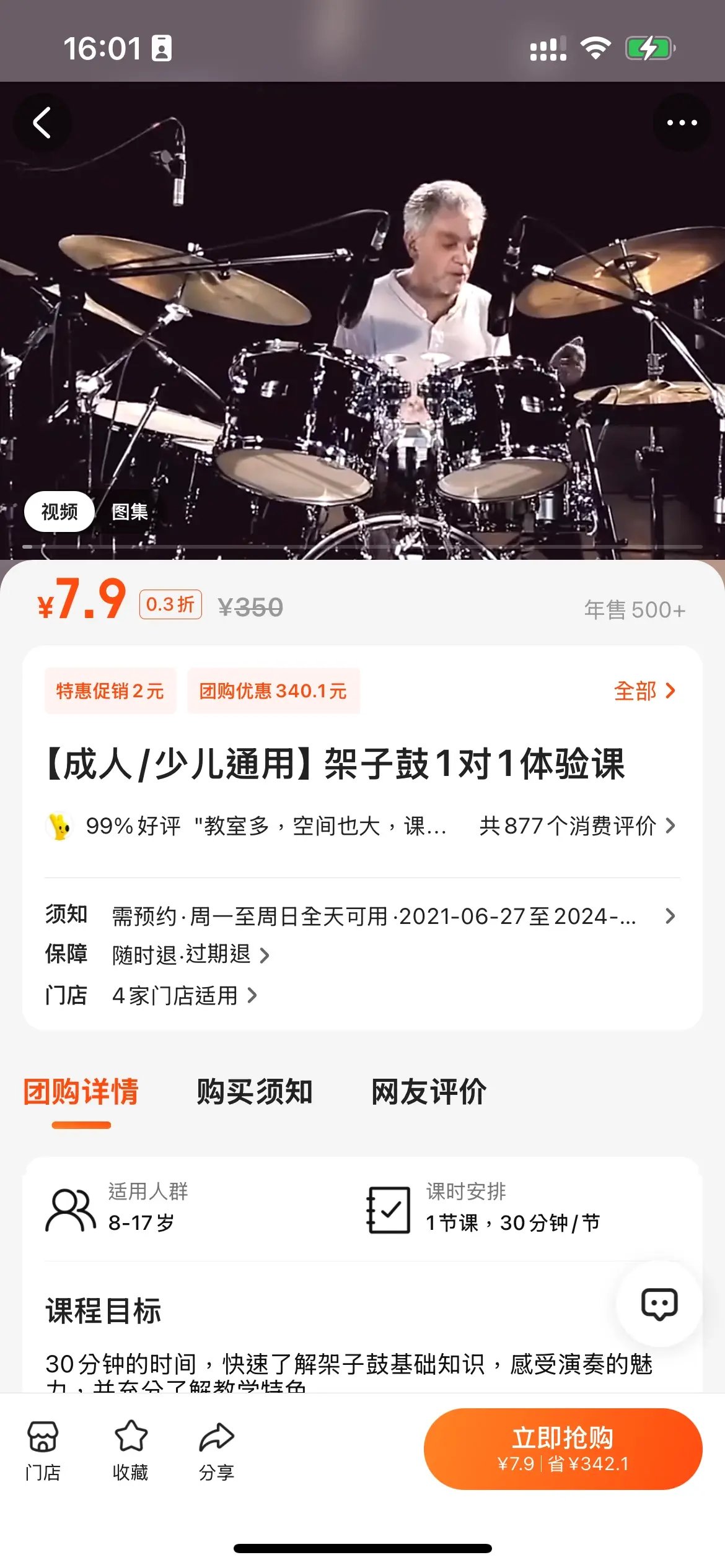Open the three-dot overflow menu

click(x=682, y=123)
